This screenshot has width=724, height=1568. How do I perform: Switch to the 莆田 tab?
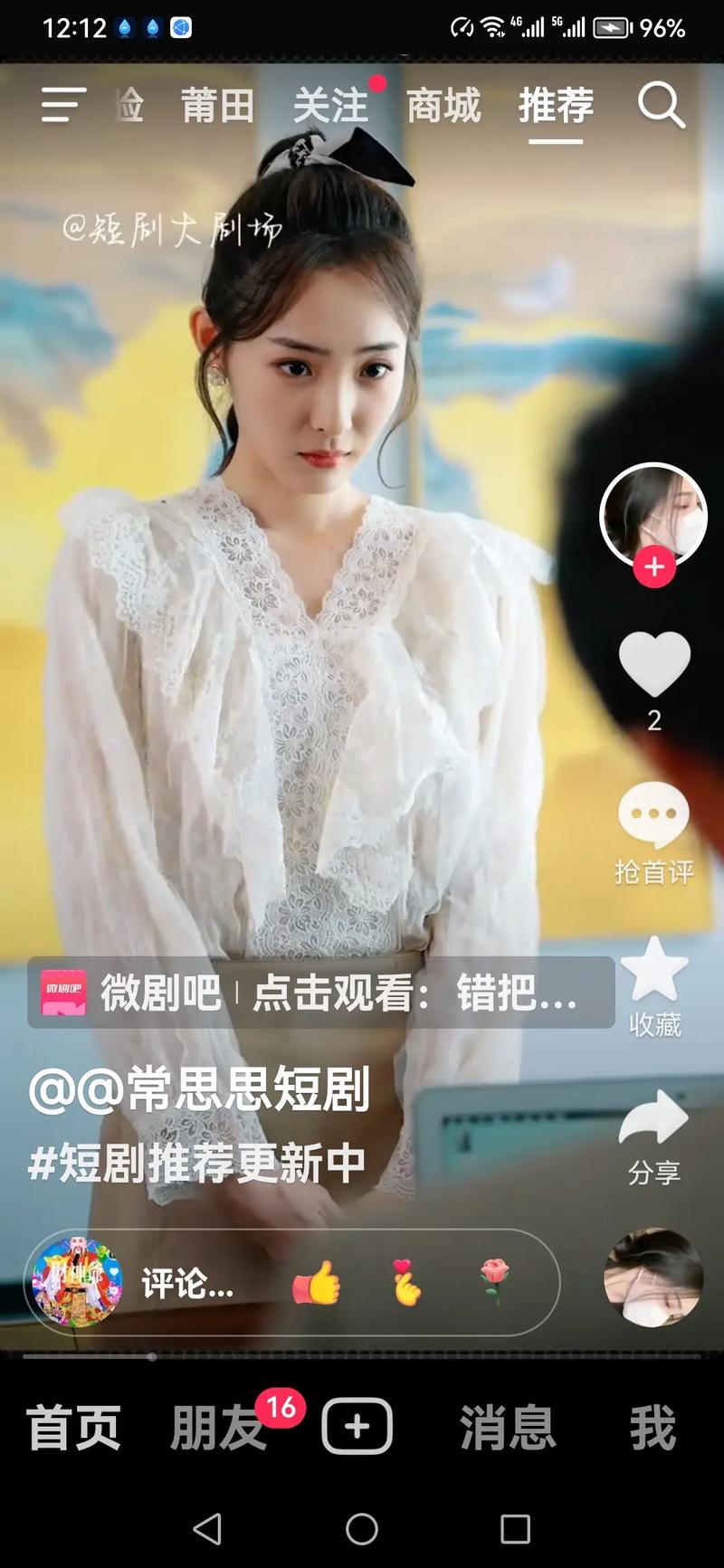[217, 106]
